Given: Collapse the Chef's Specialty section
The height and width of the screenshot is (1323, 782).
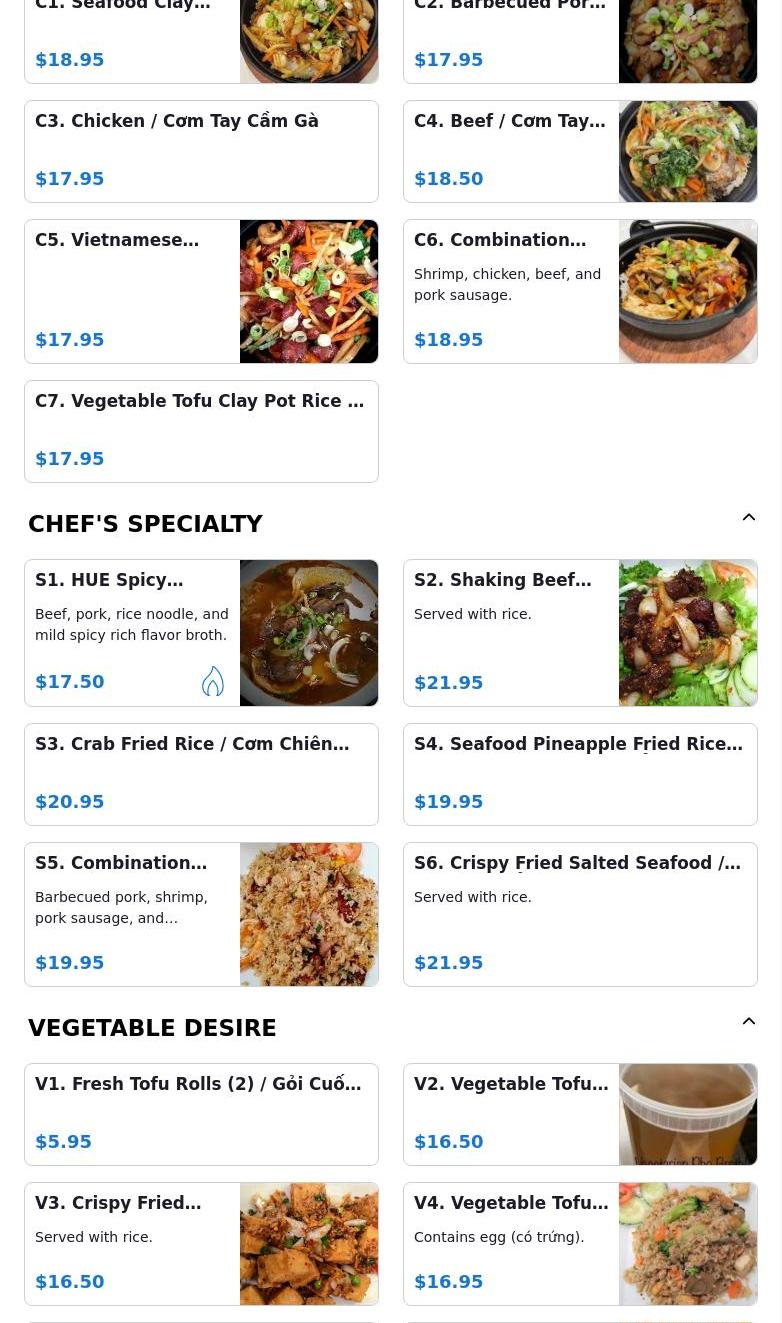Looking at the screenshot, I should (748, 518).
